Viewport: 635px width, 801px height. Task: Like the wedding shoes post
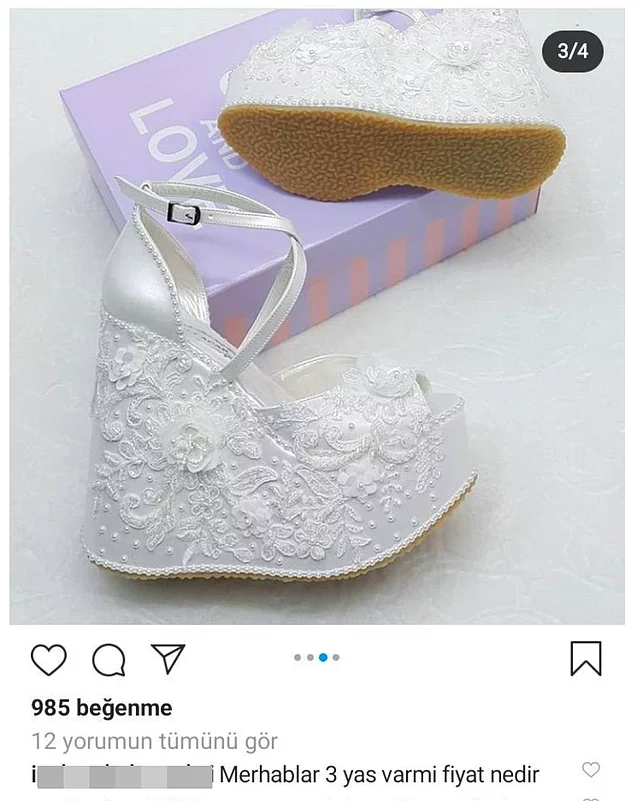coord(48,659)
